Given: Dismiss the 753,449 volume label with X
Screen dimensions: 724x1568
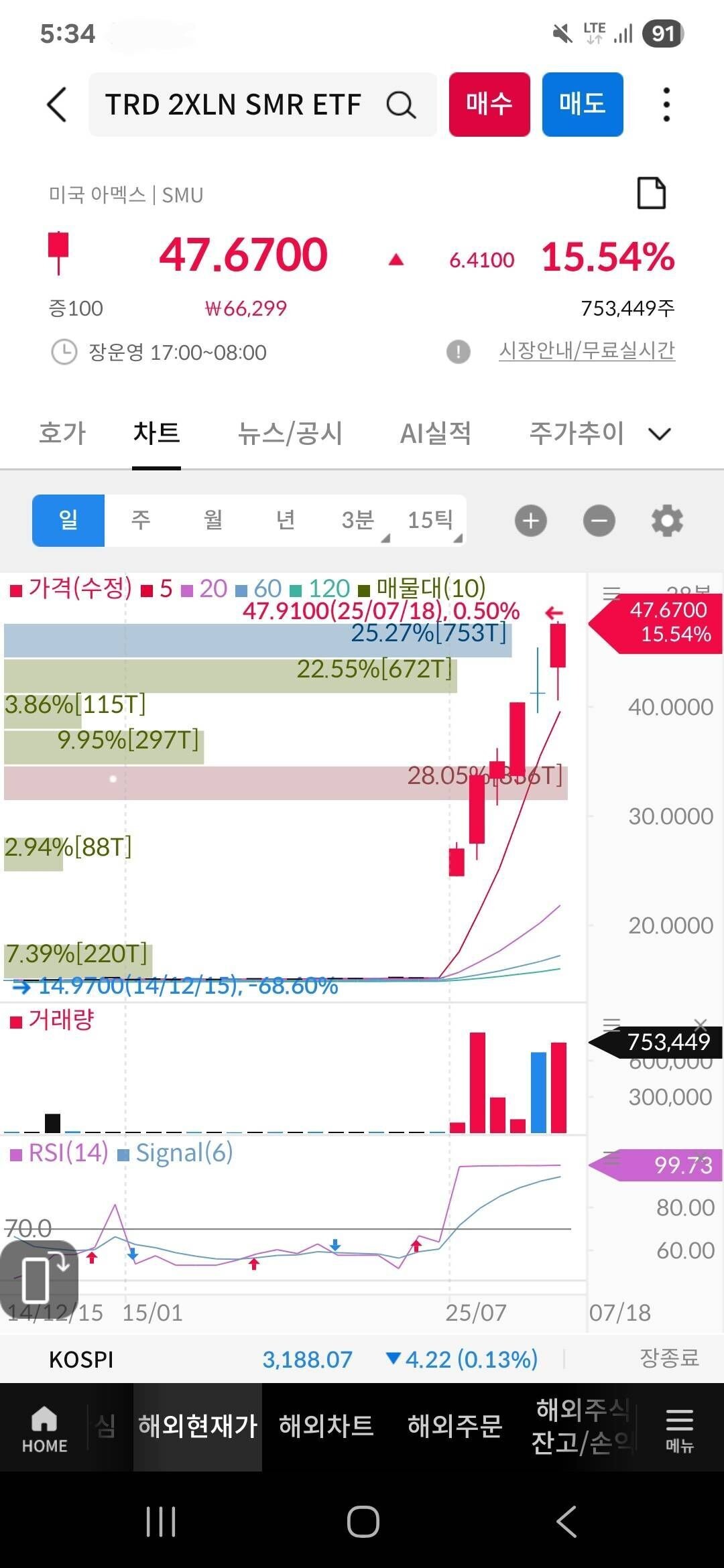Looking at the screenshot, I should click(x=700, y=1024).
